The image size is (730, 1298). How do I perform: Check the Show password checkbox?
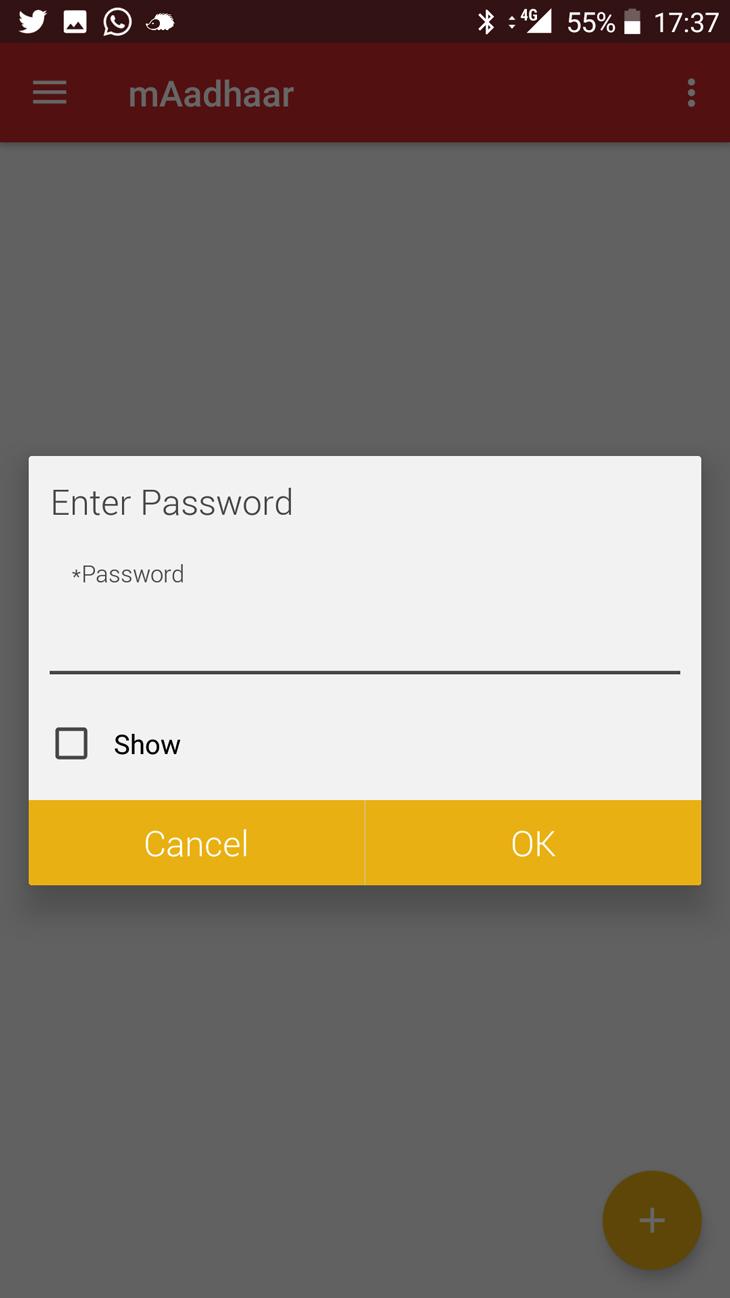(x=71, y=744)
